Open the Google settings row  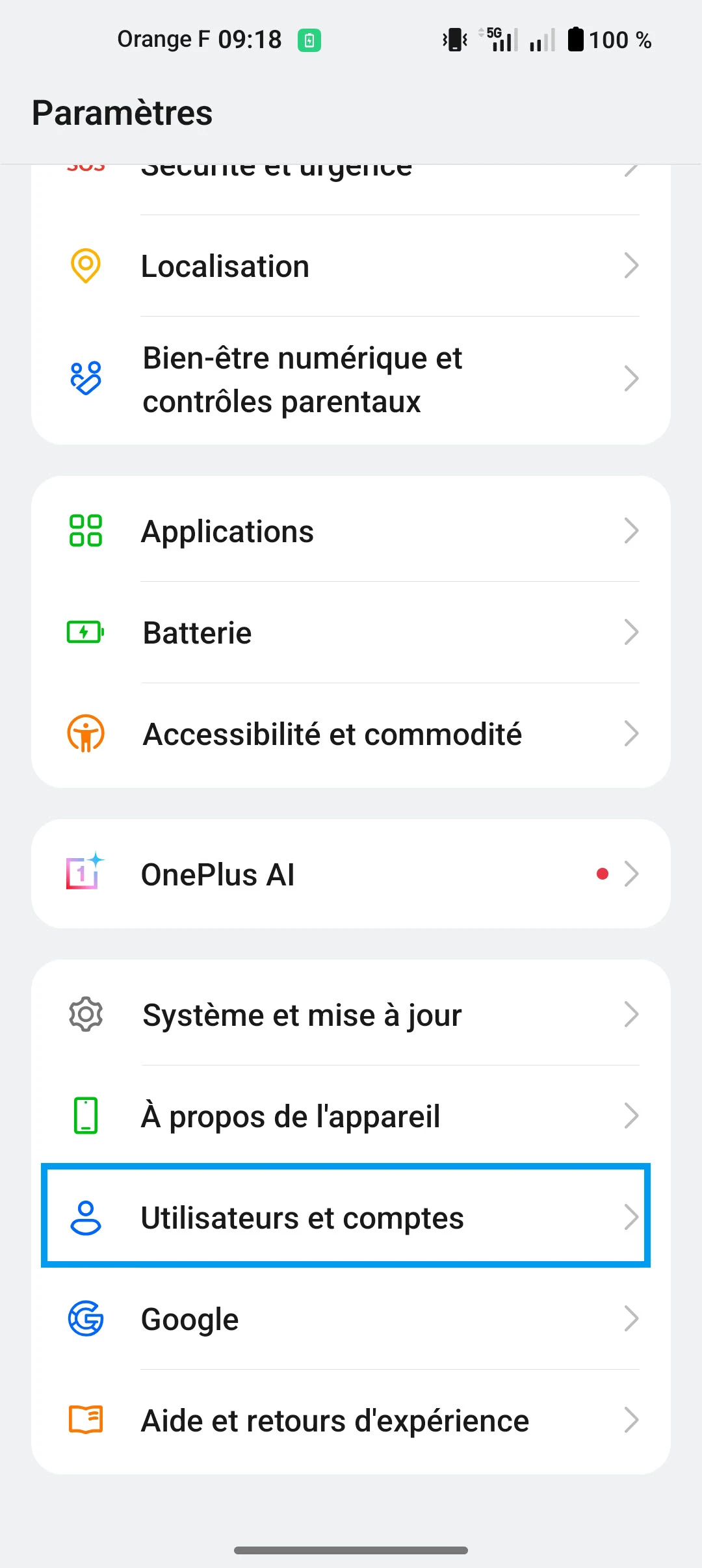[x=351, y=1319]
